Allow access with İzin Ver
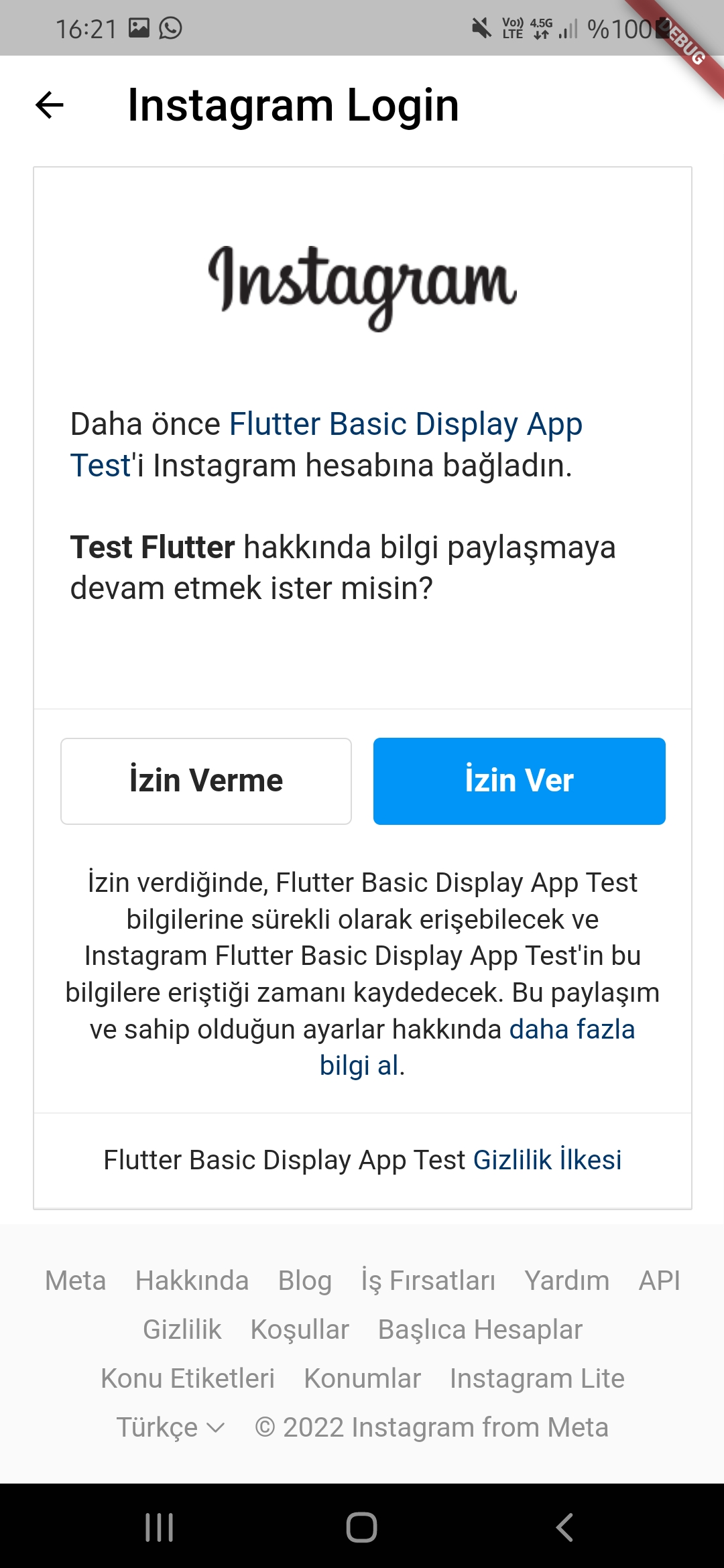 pyautogui.click(x=519, y=781)
